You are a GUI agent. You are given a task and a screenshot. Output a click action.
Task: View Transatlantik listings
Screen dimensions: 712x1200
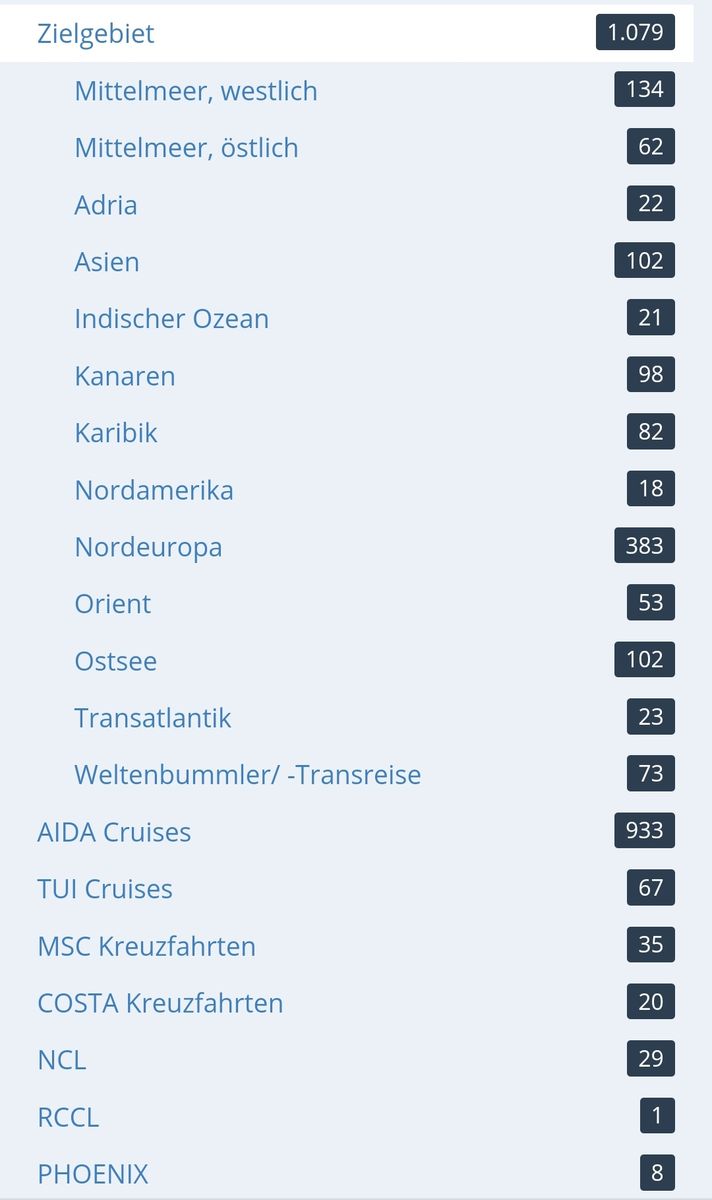coord(153,718)
